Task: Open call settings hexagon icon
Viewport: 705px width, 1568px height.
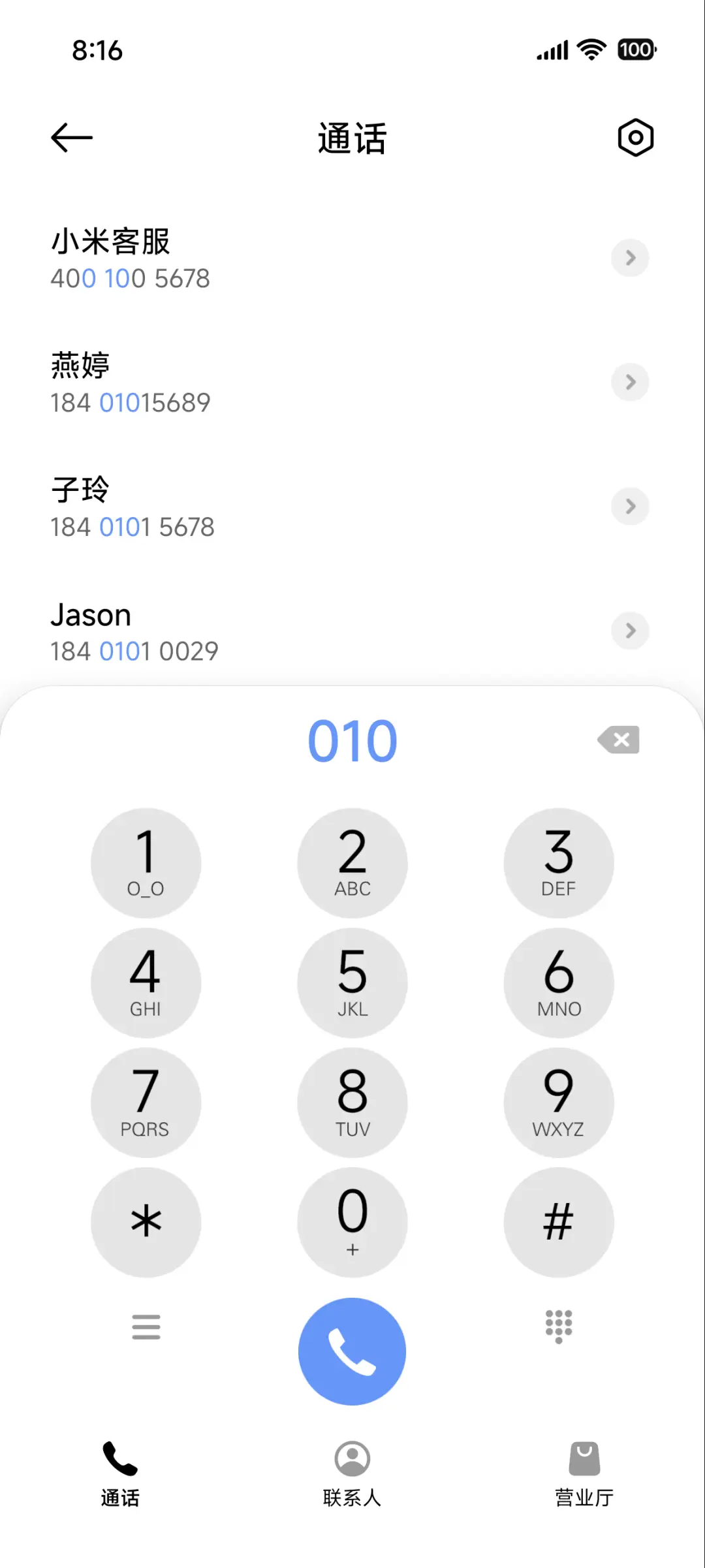Action: point(635,138)
